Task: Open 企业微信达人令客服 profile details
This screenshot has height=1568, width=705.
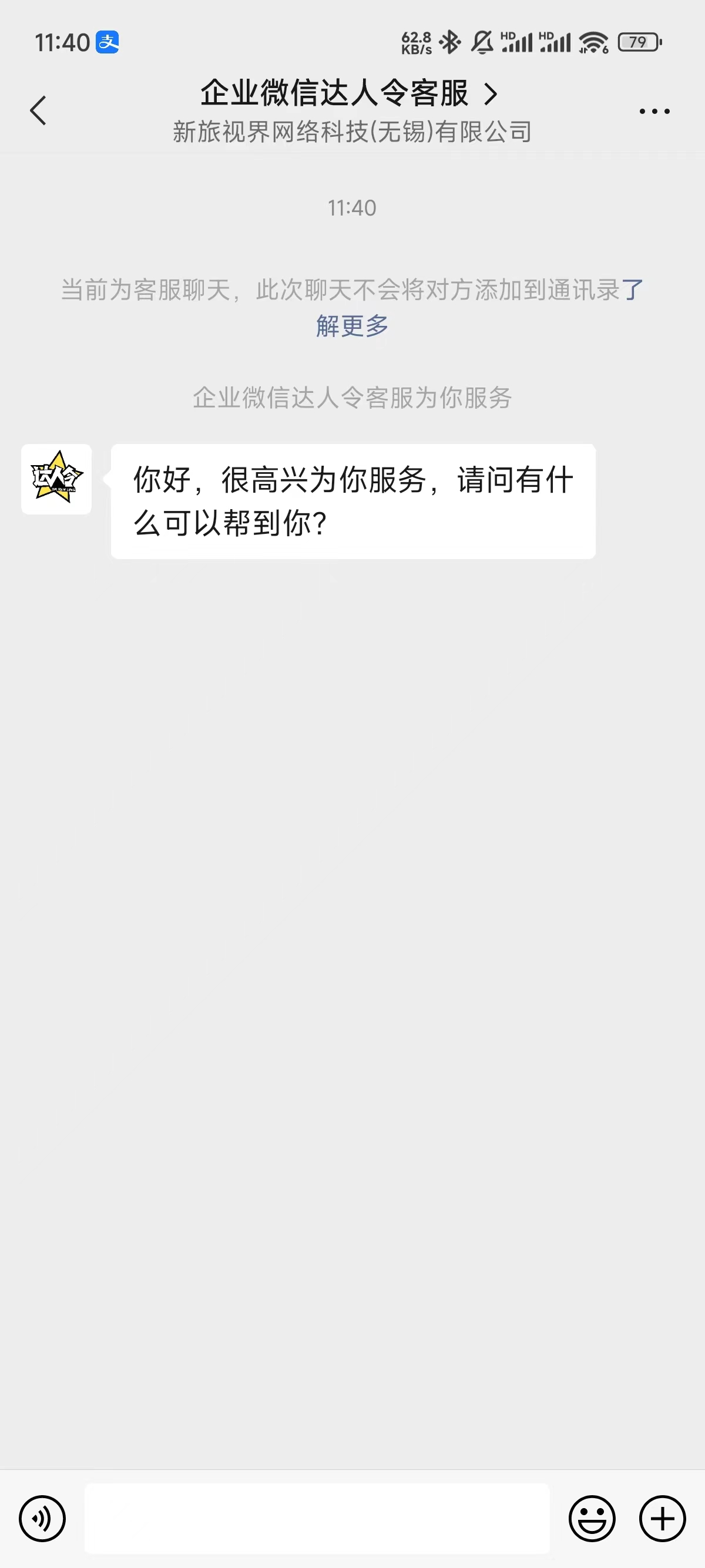Action: point(350,94)
